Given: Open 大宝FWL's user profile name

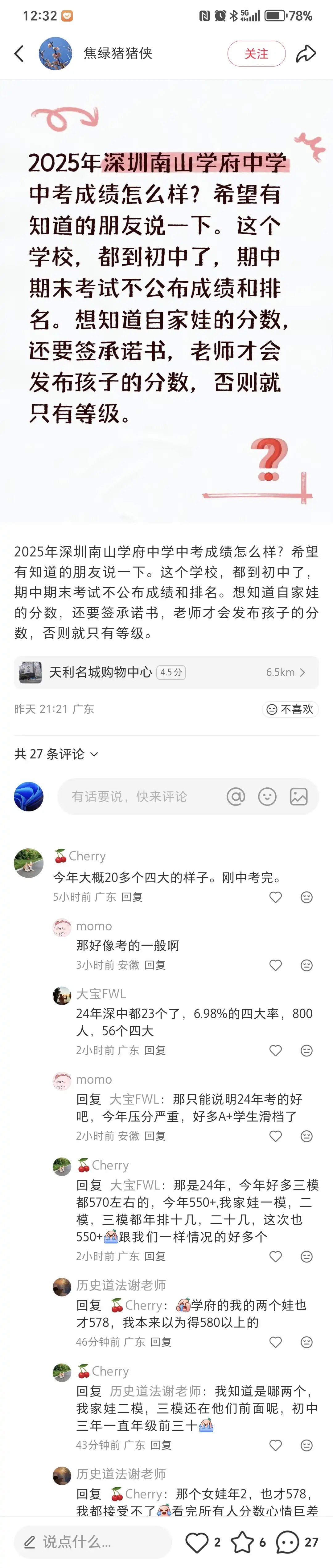Looking at the screenshot, I should coord(101,994).
